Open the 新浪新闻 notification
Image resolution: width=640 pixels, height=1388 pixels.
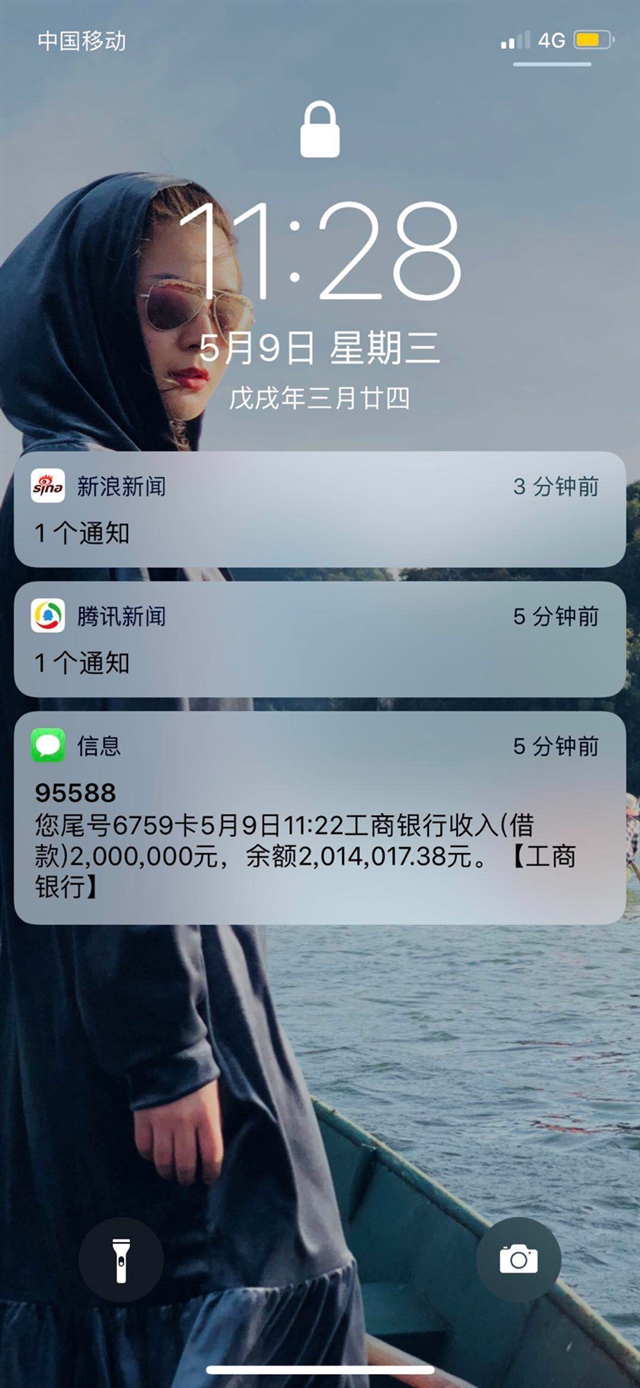coord(320,510)
